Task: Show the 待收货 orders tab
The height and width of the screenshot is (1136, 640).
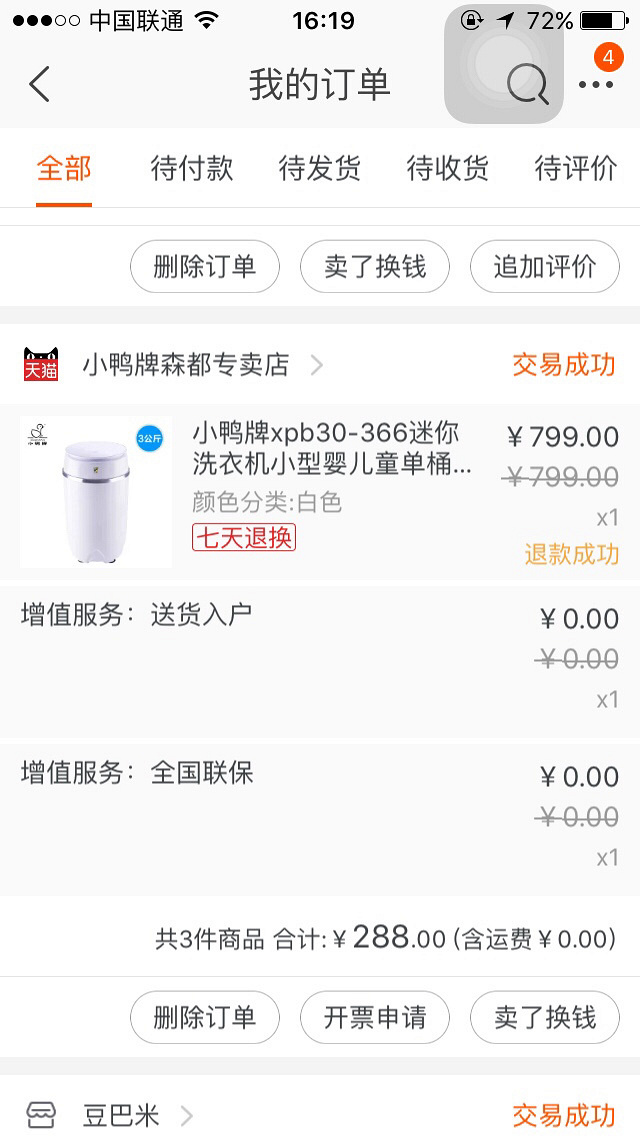Action: click(448, 169)
